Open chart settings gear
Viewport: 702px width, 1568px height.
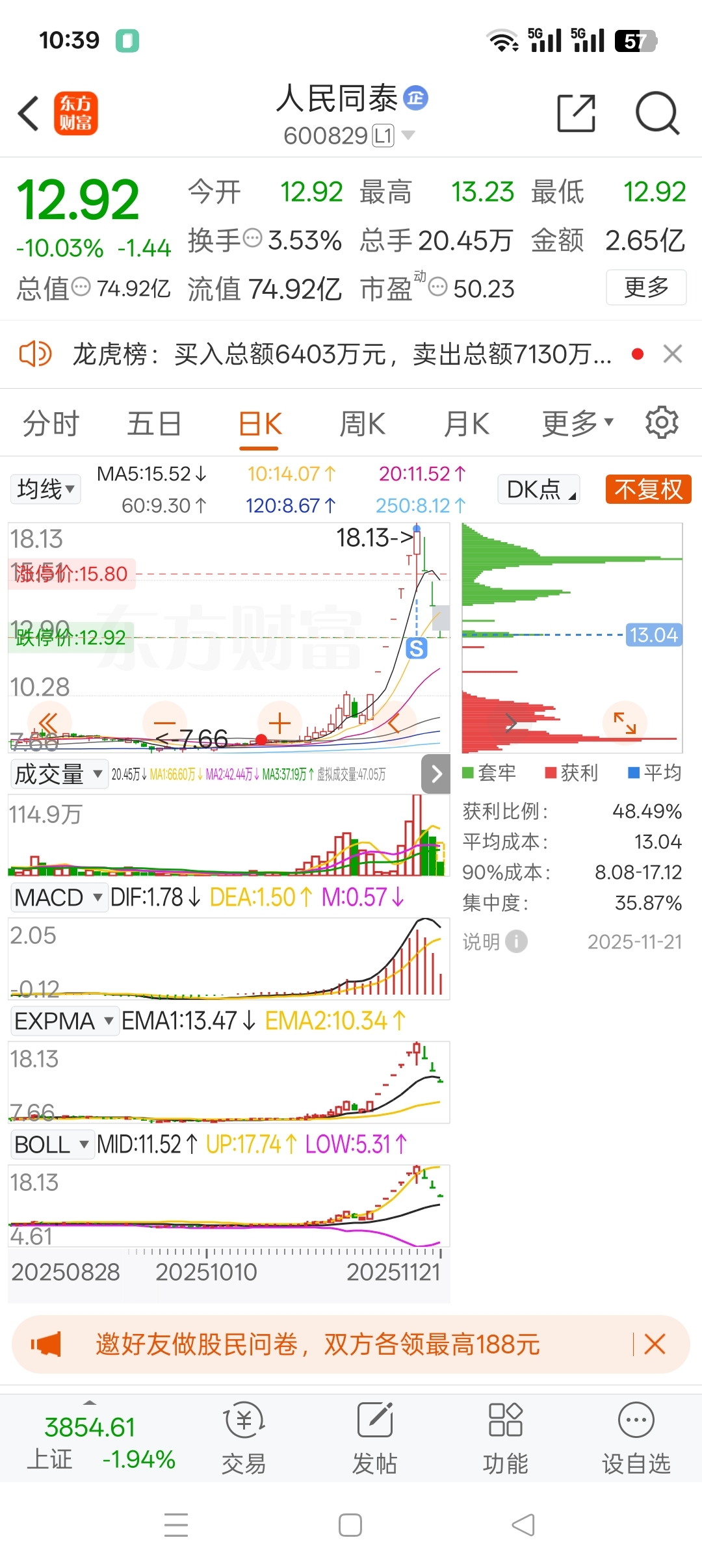[662, 423]
